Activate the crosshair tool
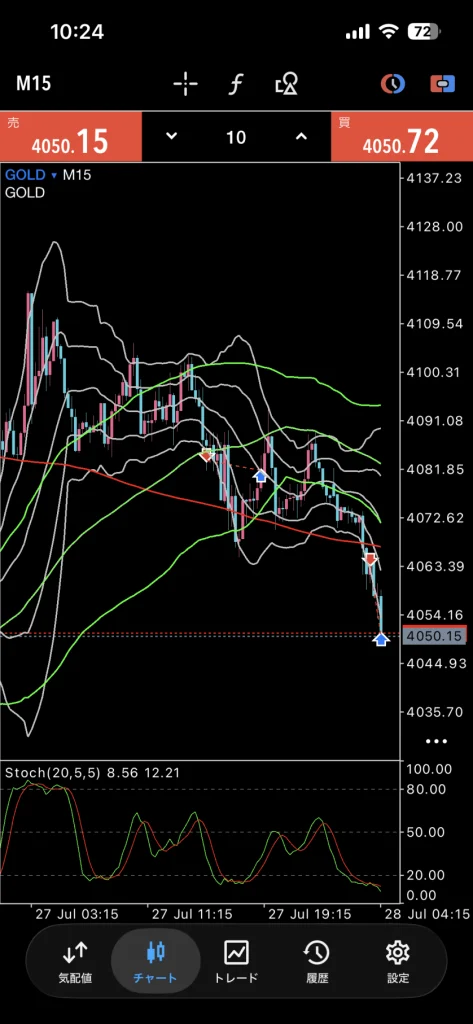This screenshot has width=473, height=1024. (186, 84)
